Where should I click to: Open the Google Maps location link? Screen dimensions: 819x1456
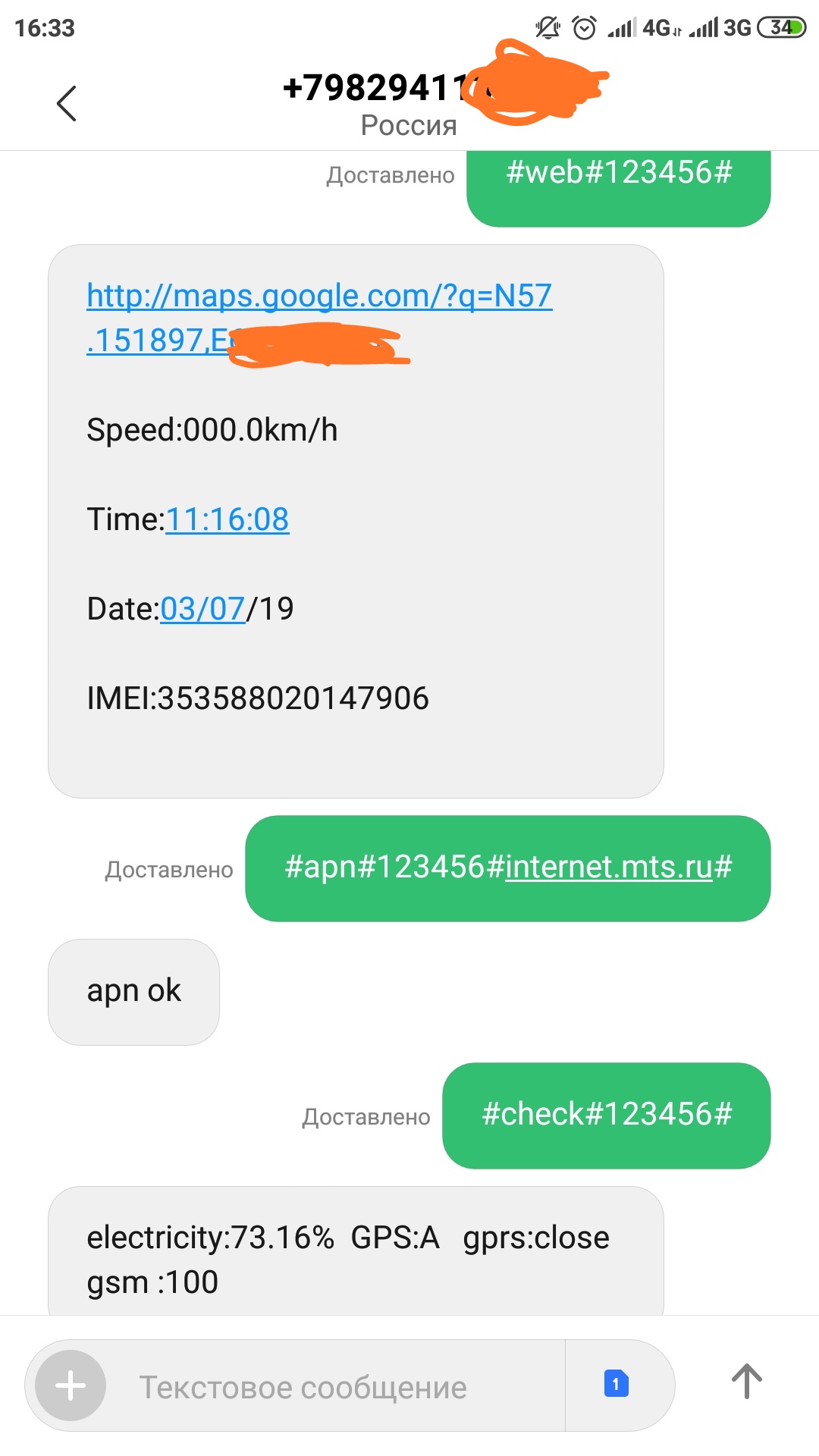click(x=318, y=297)
